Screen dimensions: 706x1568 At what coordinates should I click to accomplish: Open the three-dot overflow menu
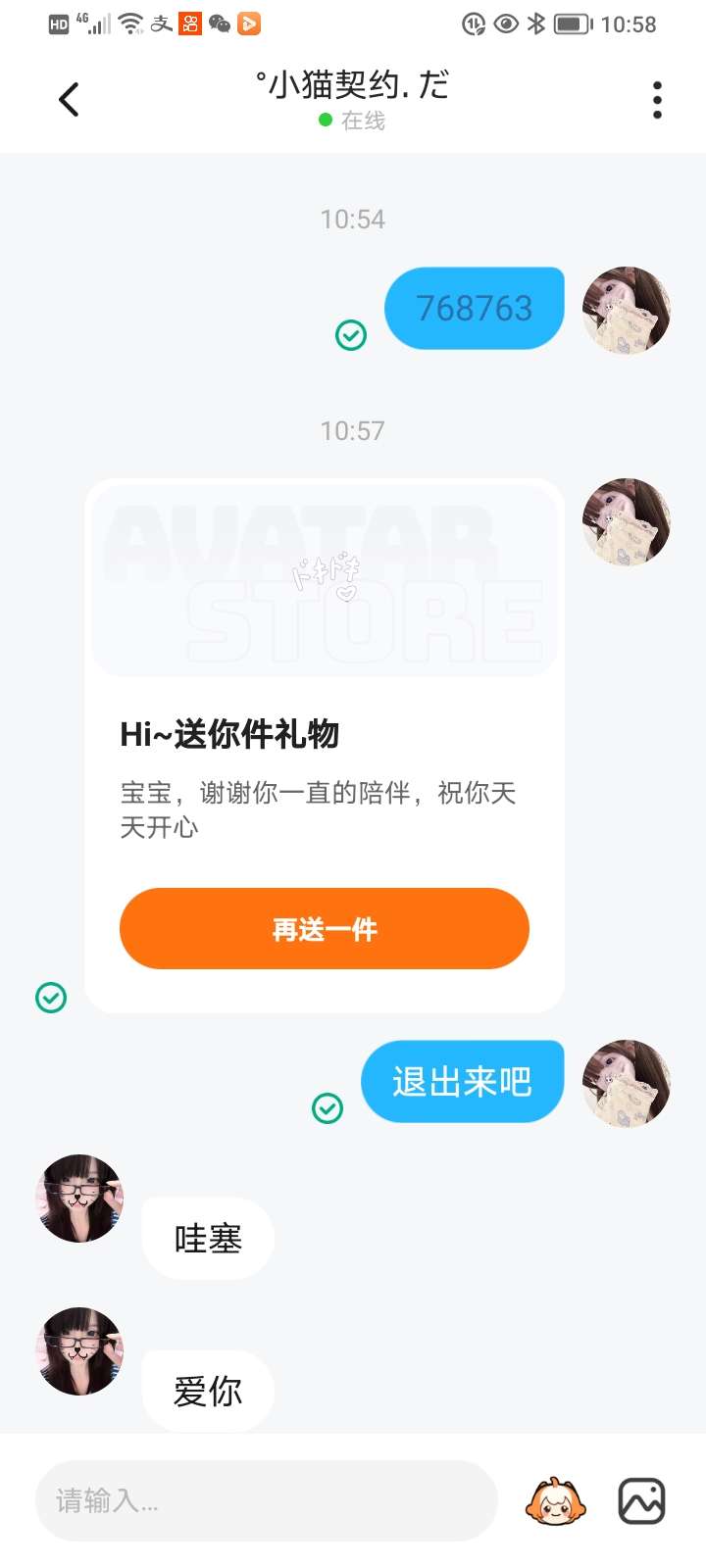[657, 100]
